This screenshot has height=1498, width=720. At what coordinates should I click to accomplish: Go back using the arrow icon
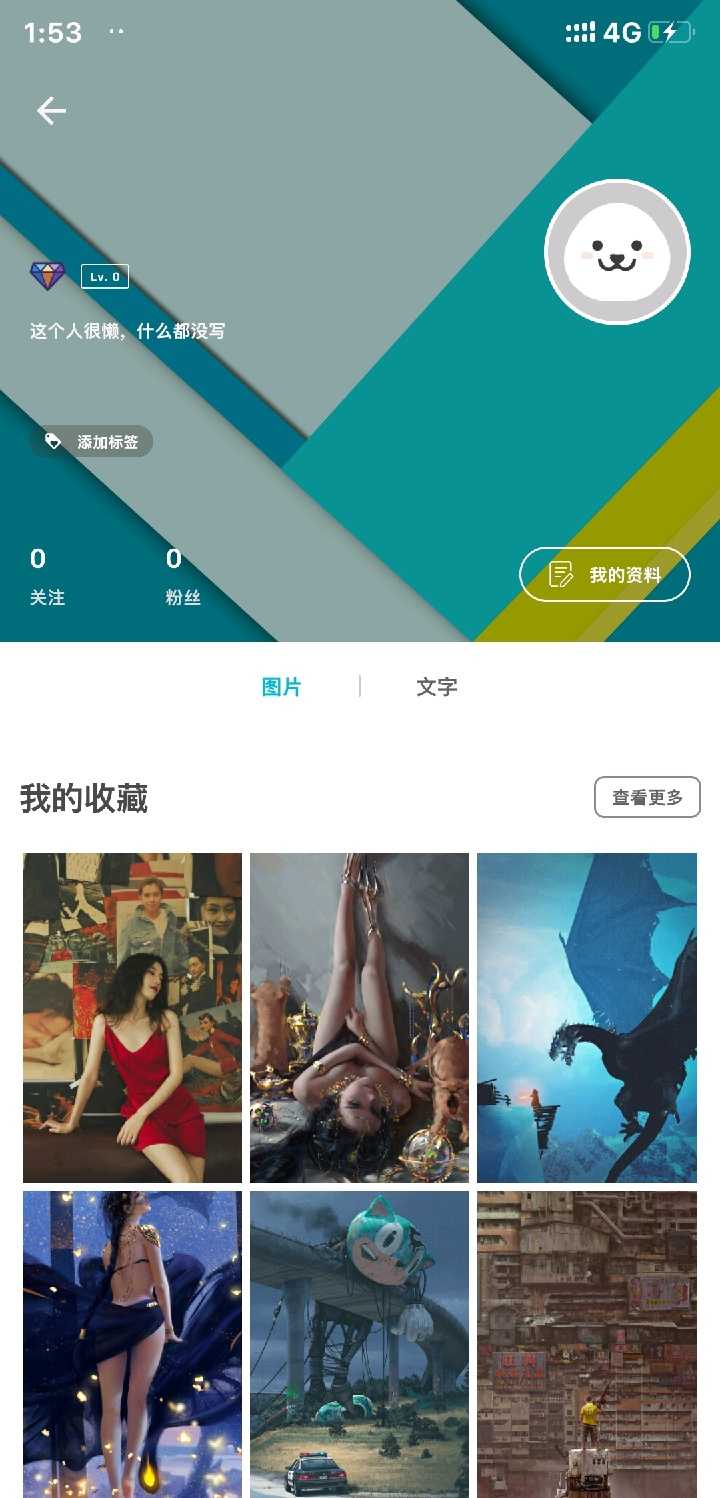[x=51, y=111]
